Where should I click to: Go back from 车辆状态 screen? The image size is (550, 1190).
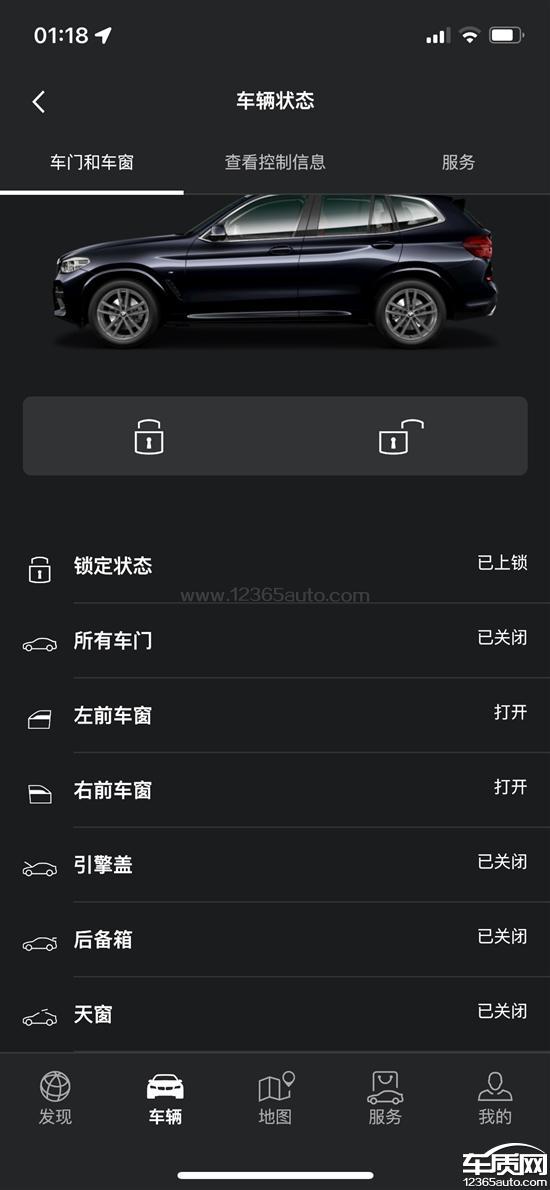click(39, 102)
